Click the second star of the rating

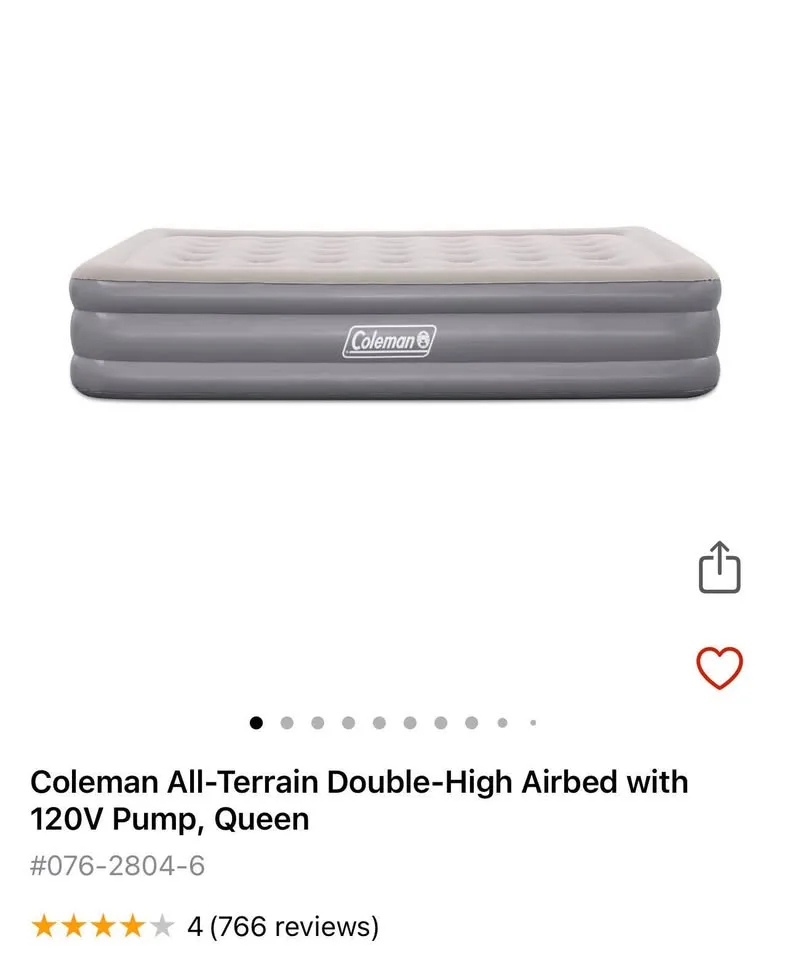pyautogui.click(x=76, y=927)
